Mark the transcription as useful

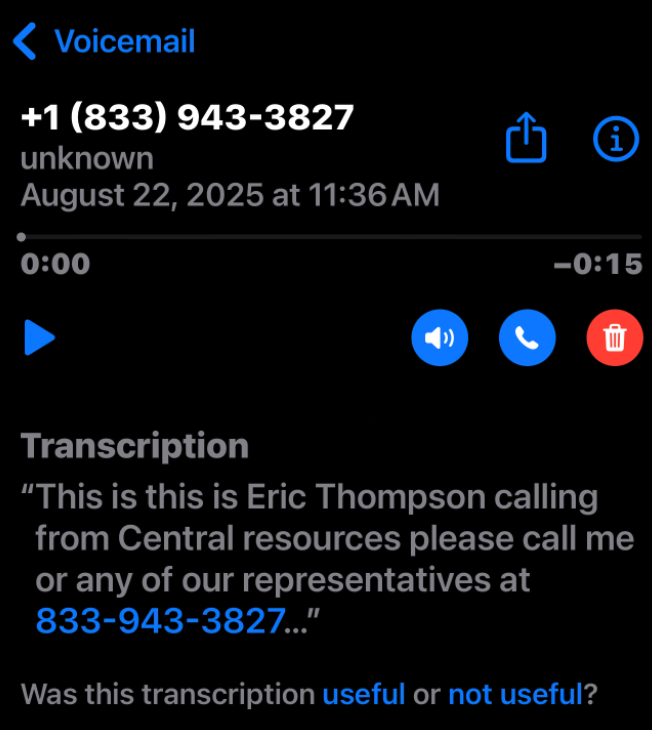pyautogui.click(x=363, y=693)
